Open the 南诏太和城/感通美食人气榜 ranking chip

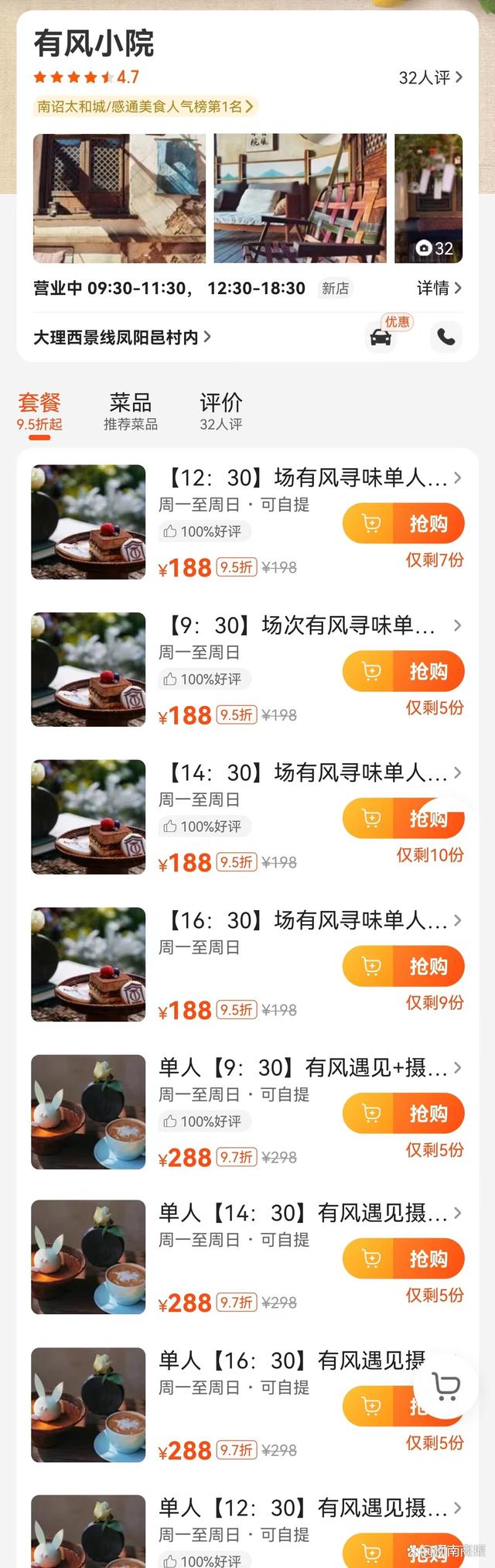(145, 107)
